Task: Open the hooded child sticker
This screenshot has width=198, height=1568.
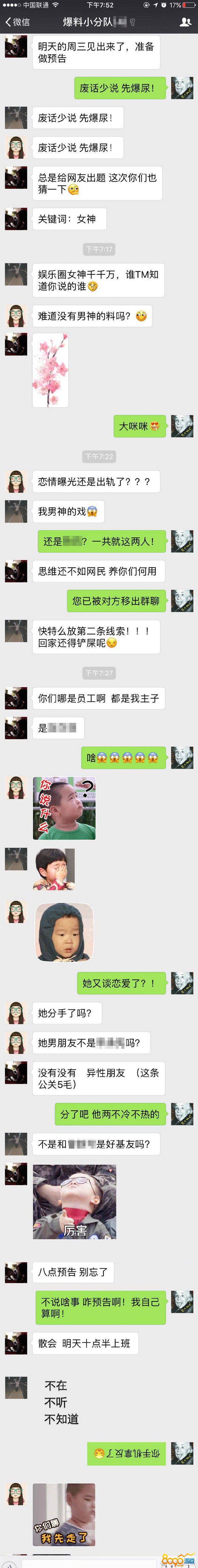Action: [64, 932]
